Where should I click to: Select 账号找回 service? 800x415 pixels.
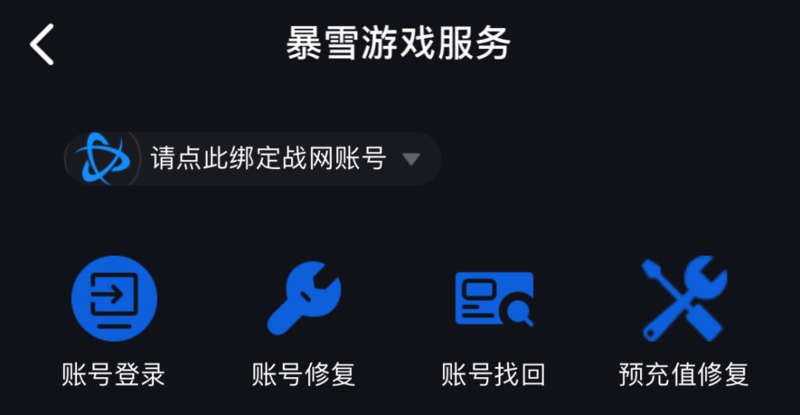point(494,299)
